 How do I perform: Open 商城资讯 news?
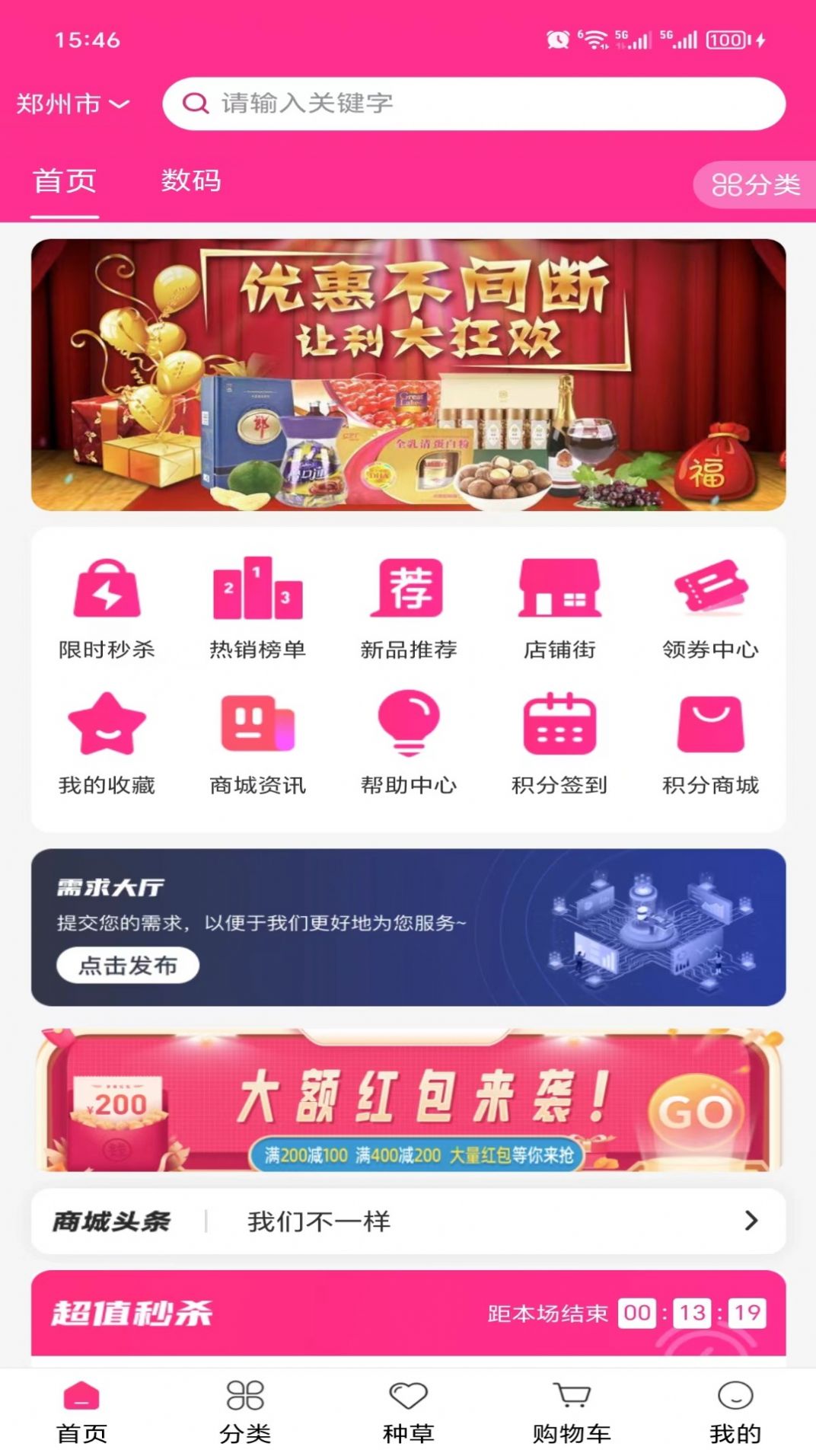click(x=257, y=742)
